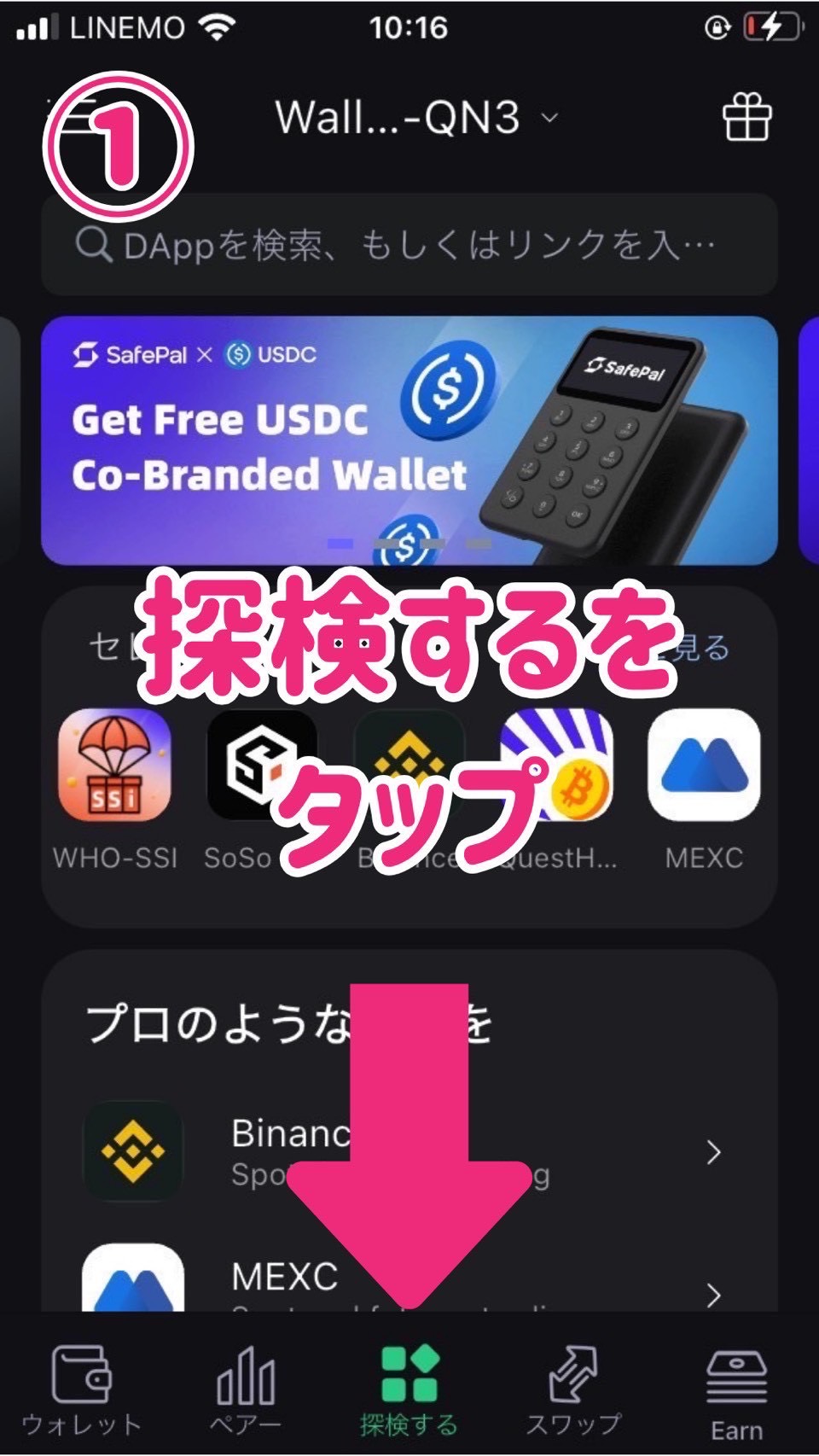819x1456 pixels.
Task: Open the Binance row in the list
Action: click(409, 1152)
